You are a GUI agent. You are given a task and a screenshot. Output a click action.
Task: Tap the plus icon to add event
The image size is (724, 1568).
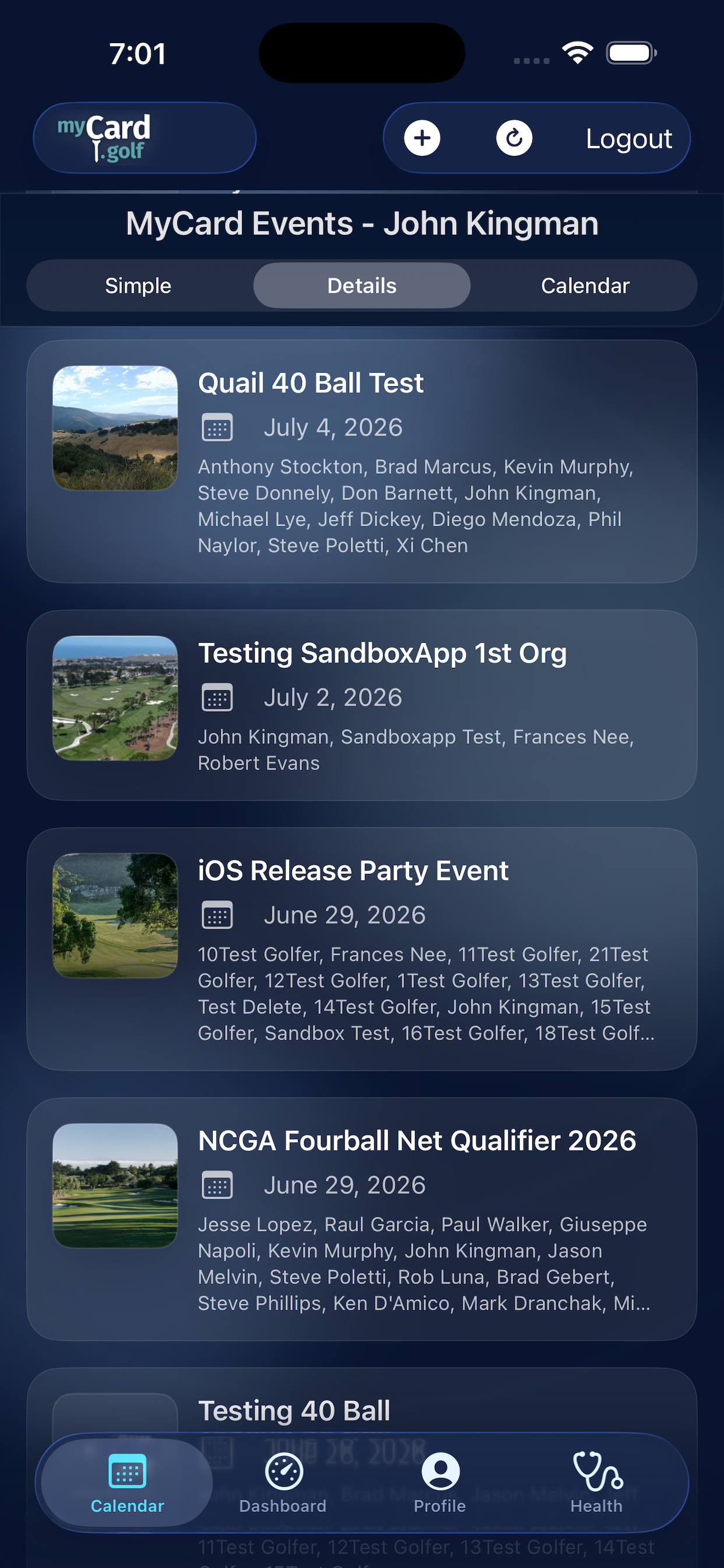pyautogui.click(x=422, y=138)
